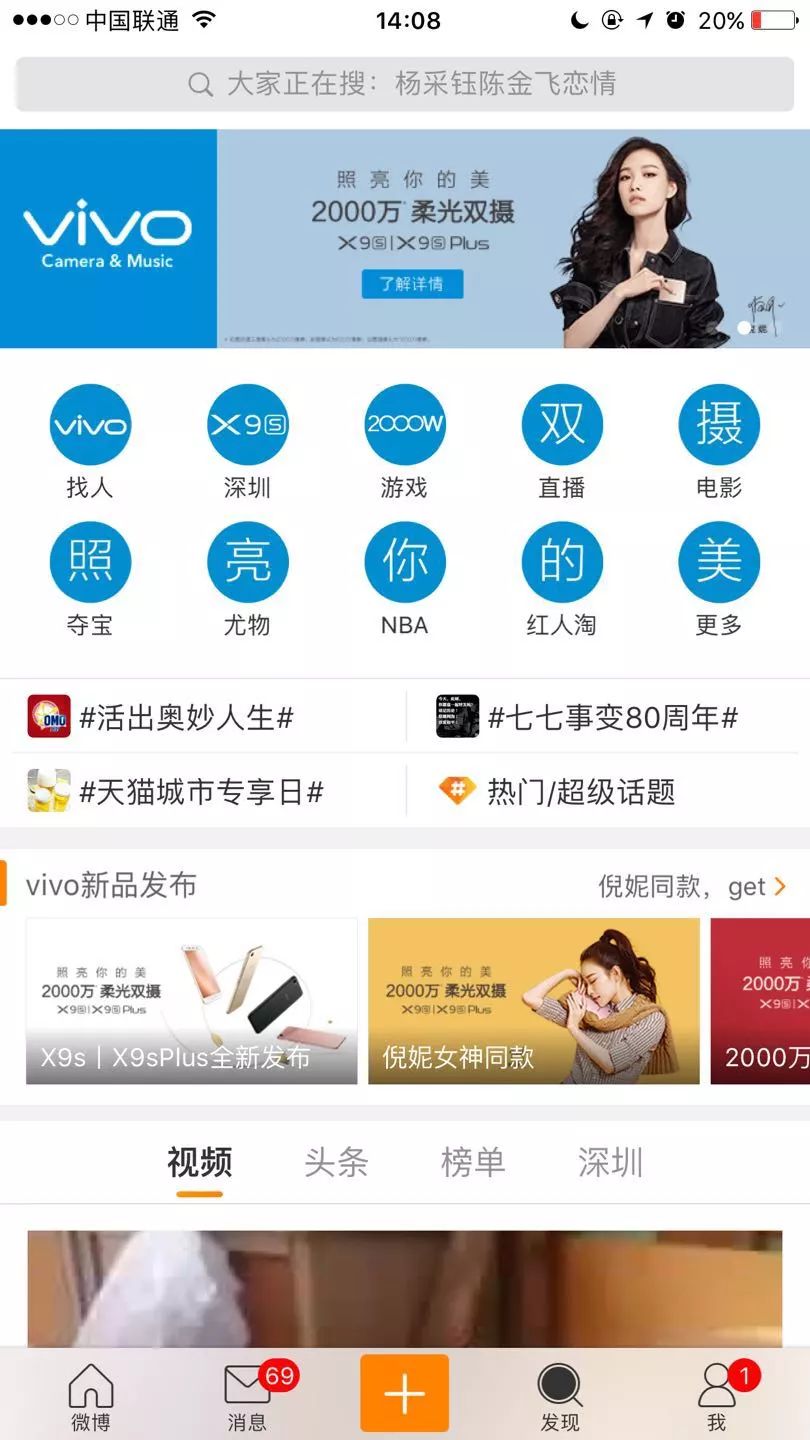The width and height of the screenshot is (810, 1440).
Task: Switch to the 榜单 tab
Action: tap(473, 1162)
